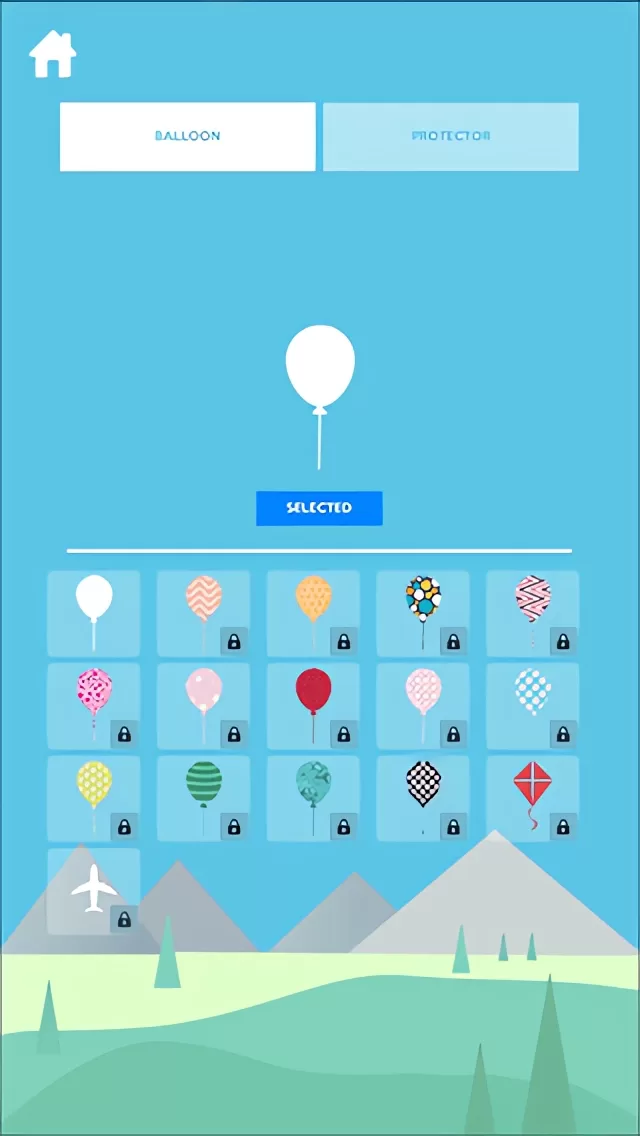Choose the magenta confetti balloon
Screen dimensions: 640x1136
pyautogui.click(x=94, y=705)
